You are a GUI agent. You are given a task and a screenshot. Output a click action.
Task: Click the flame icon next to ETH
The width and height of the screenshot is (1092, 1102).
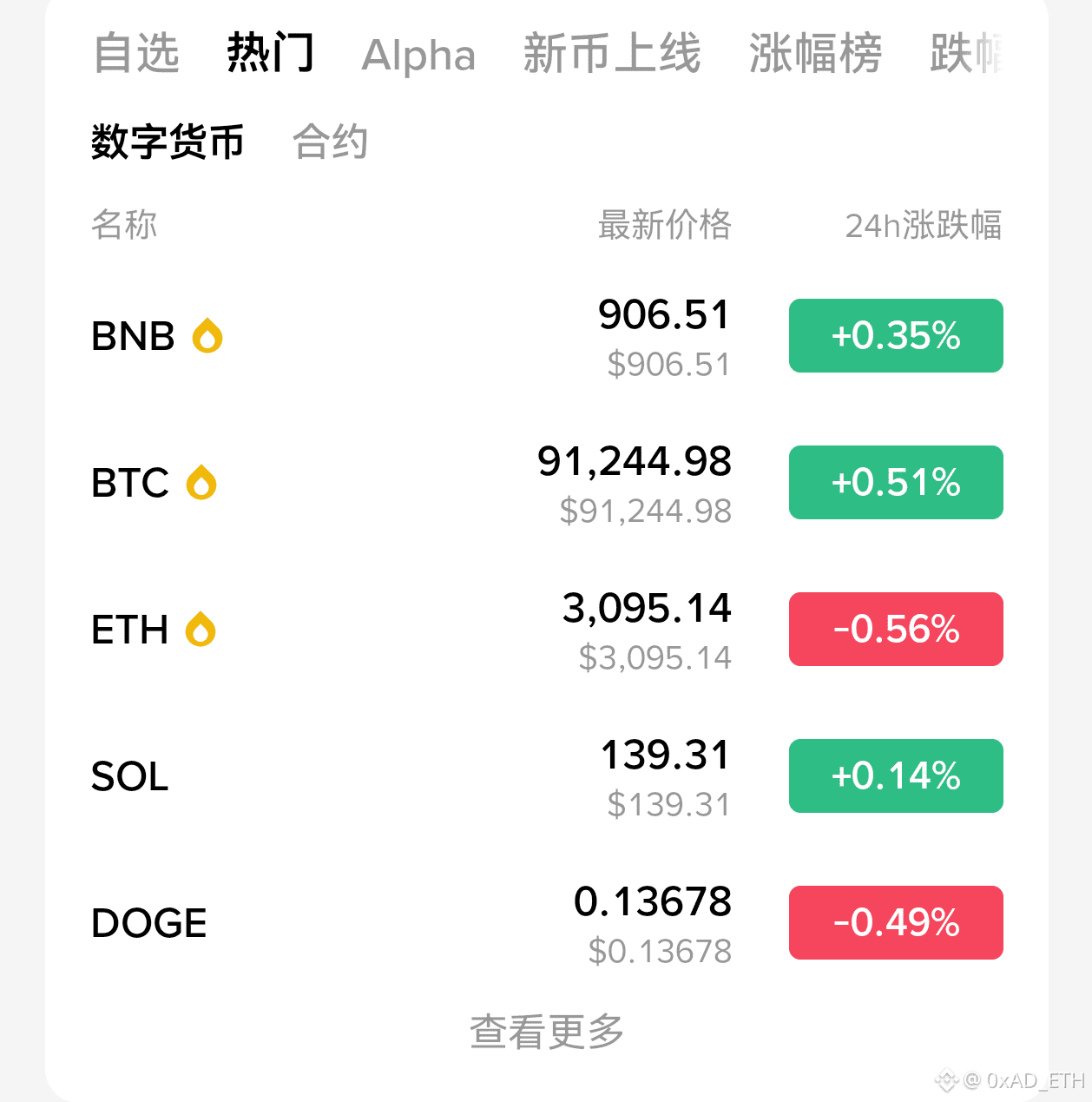199,629
